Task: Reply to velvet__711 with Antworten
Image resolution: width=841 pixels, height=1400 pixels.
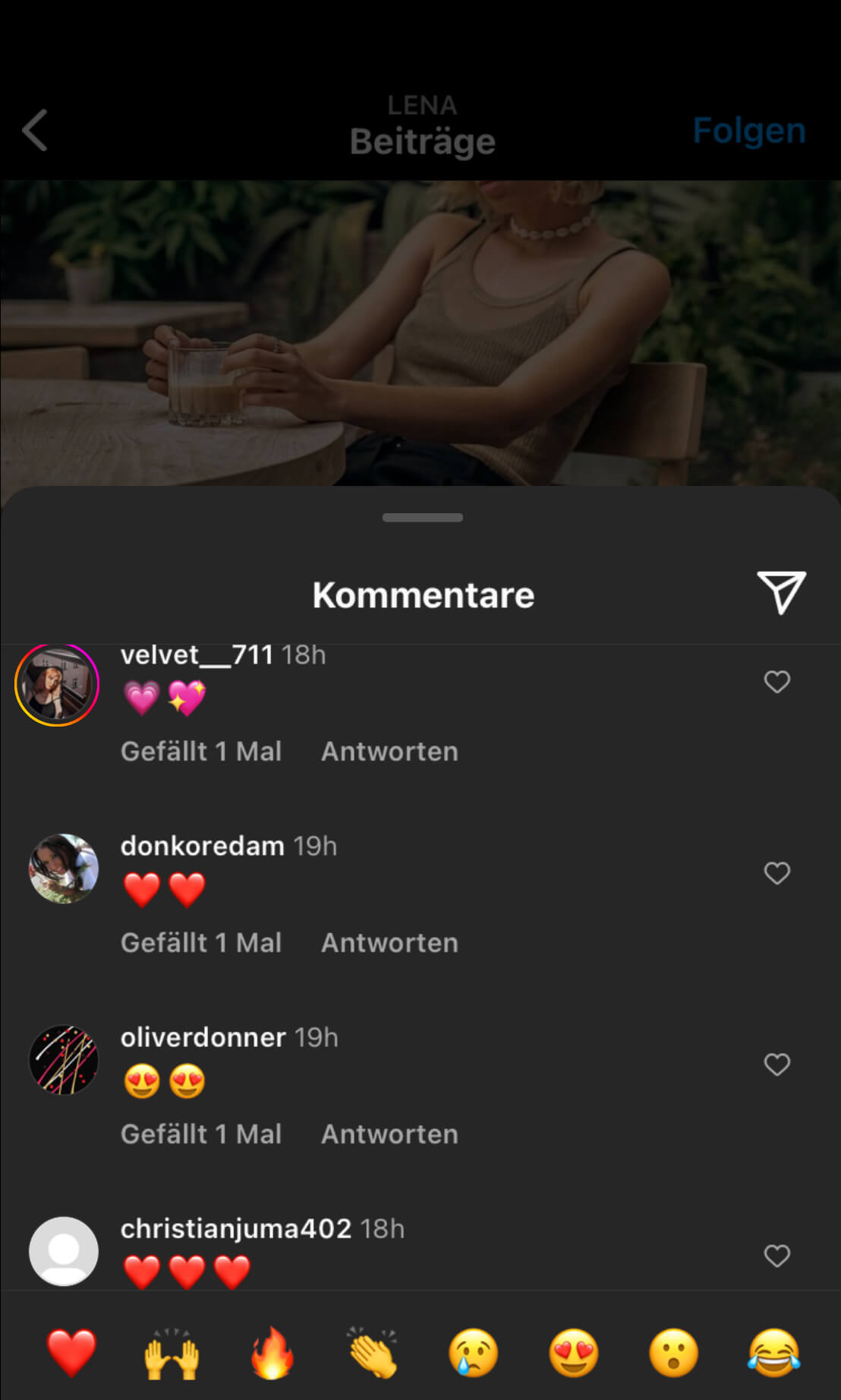Action: tap(389, 751)
